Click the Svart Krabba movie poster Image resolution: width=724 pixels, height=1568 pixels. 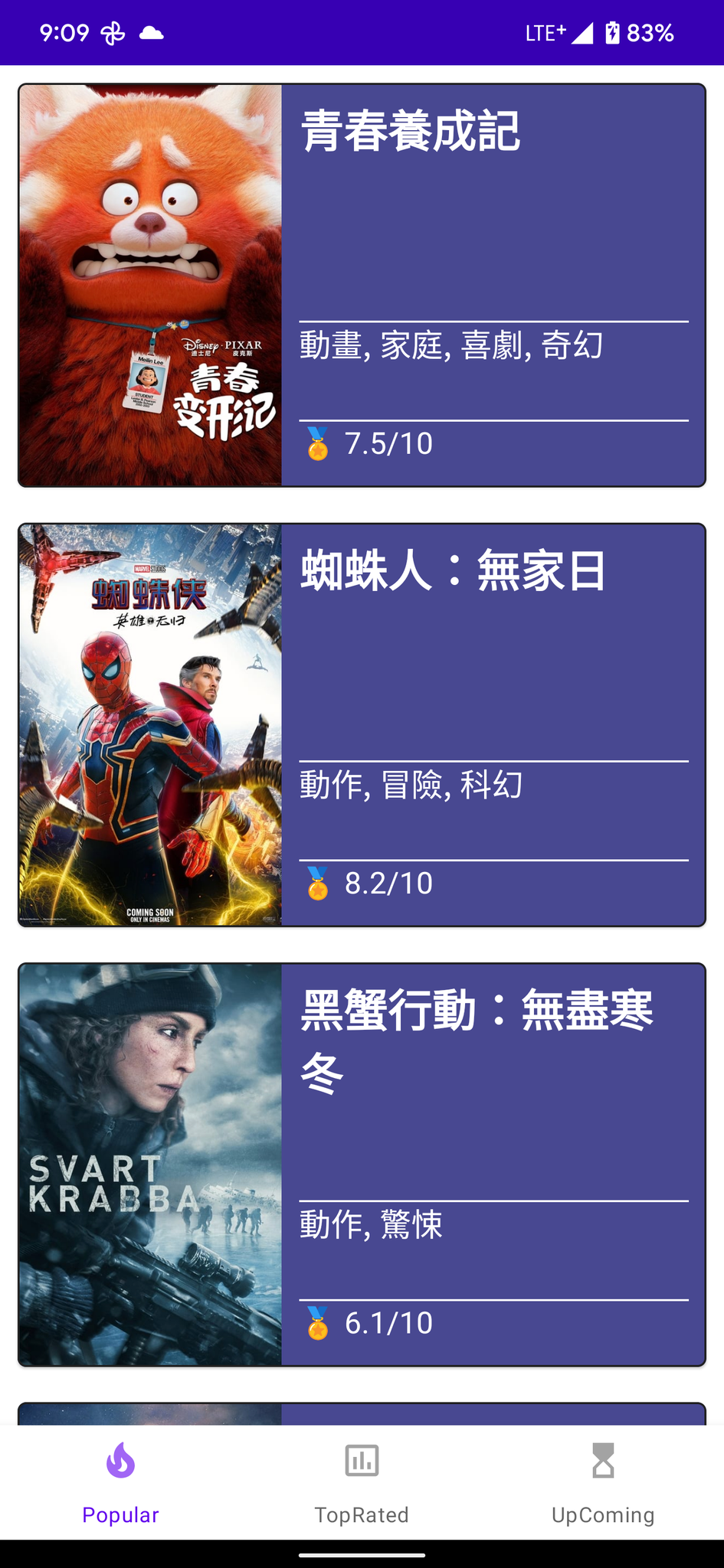tap(149, 1164)
